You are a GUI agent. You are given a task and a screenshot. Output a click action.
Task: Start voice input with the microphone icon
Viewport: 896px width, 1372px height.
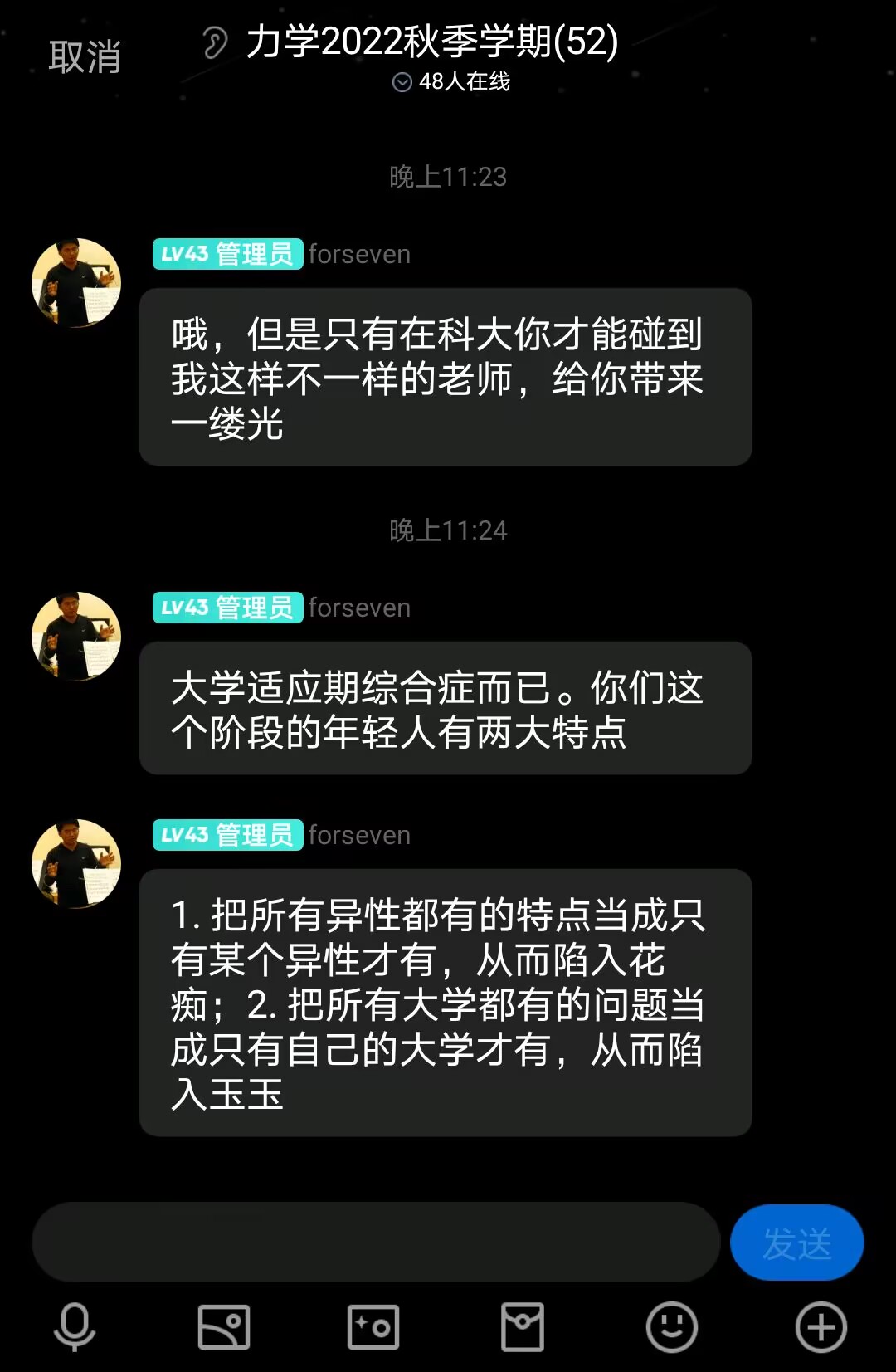point(75,1326)
